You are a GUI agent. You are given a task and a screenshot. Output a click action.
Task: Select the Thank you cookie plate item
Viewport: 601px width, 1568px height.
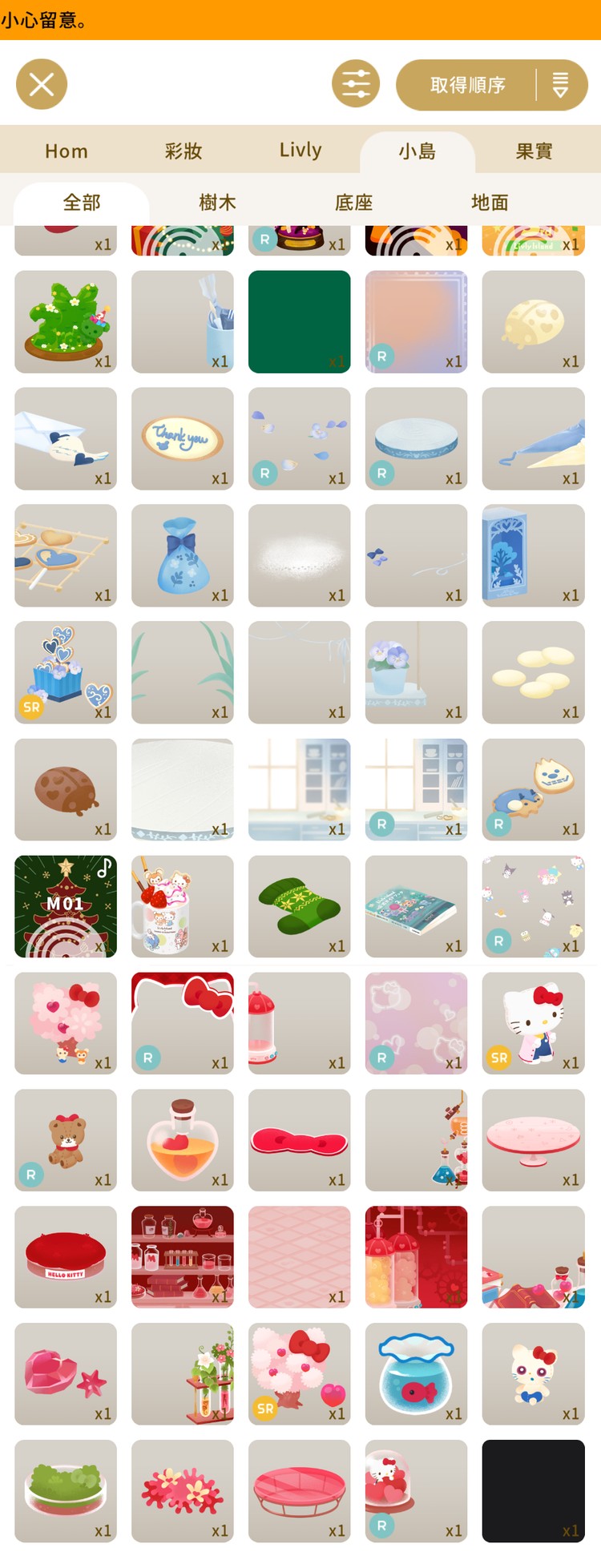pos(183,438)
